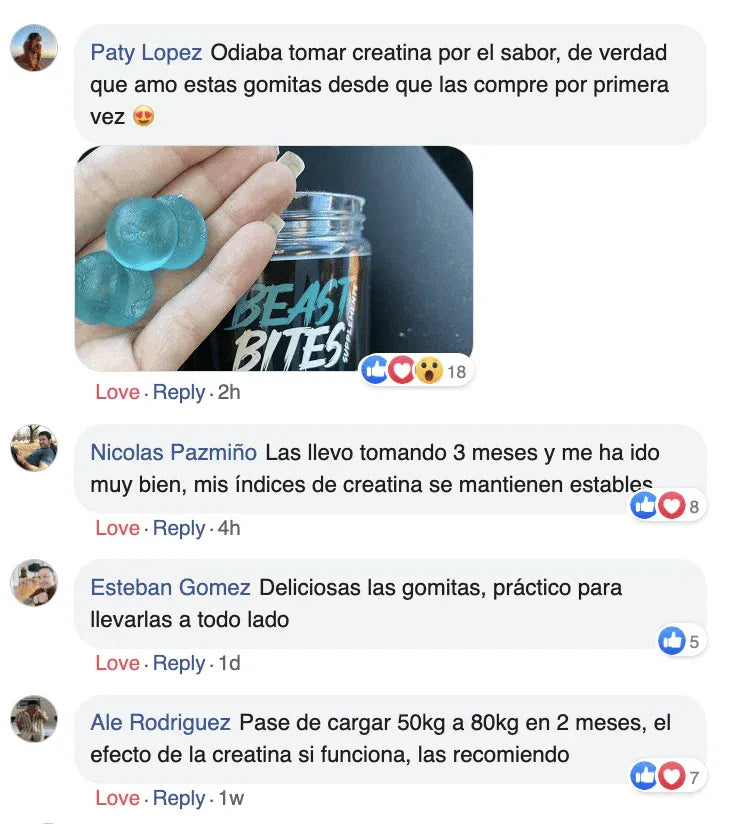Tap Love under Esteban Gomez's comment
The image size is (744, 824).
pyautogui.click(x=117, y=663)
